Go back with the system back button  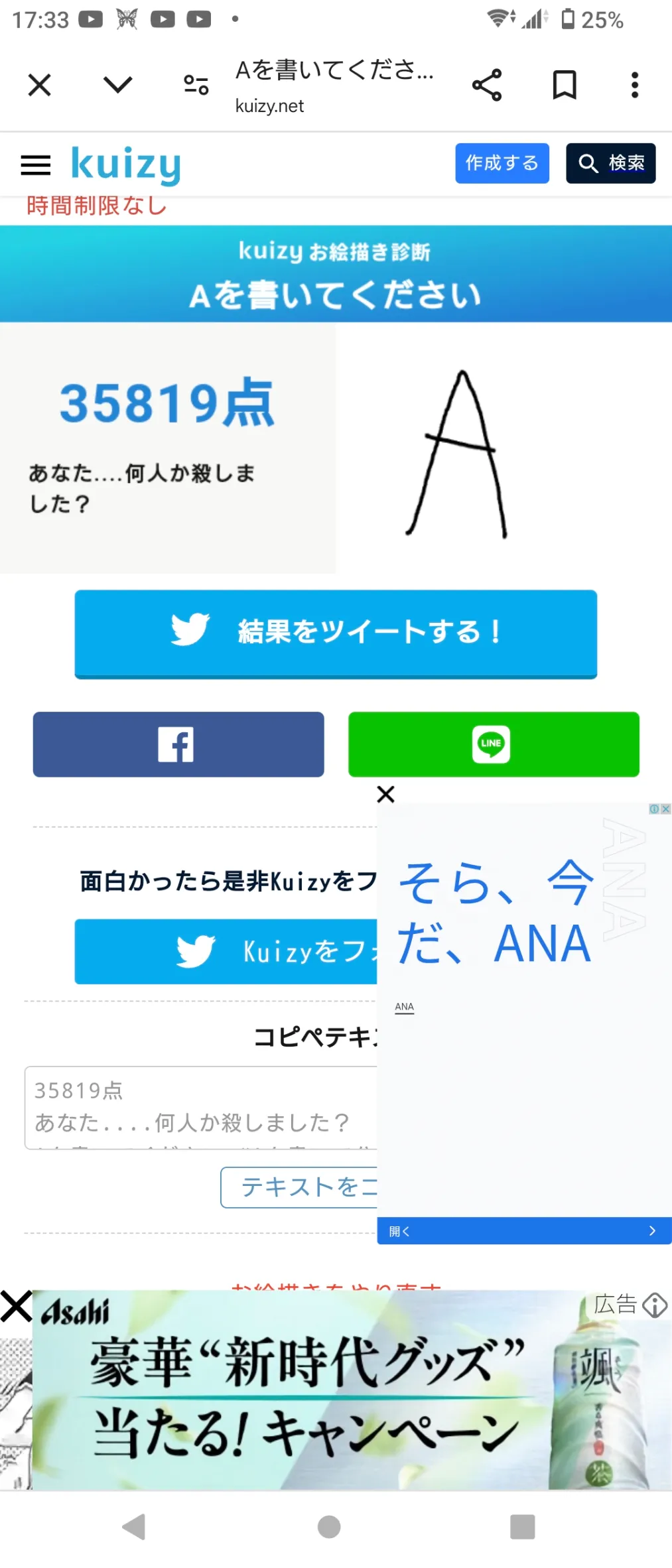[135, 1527]
